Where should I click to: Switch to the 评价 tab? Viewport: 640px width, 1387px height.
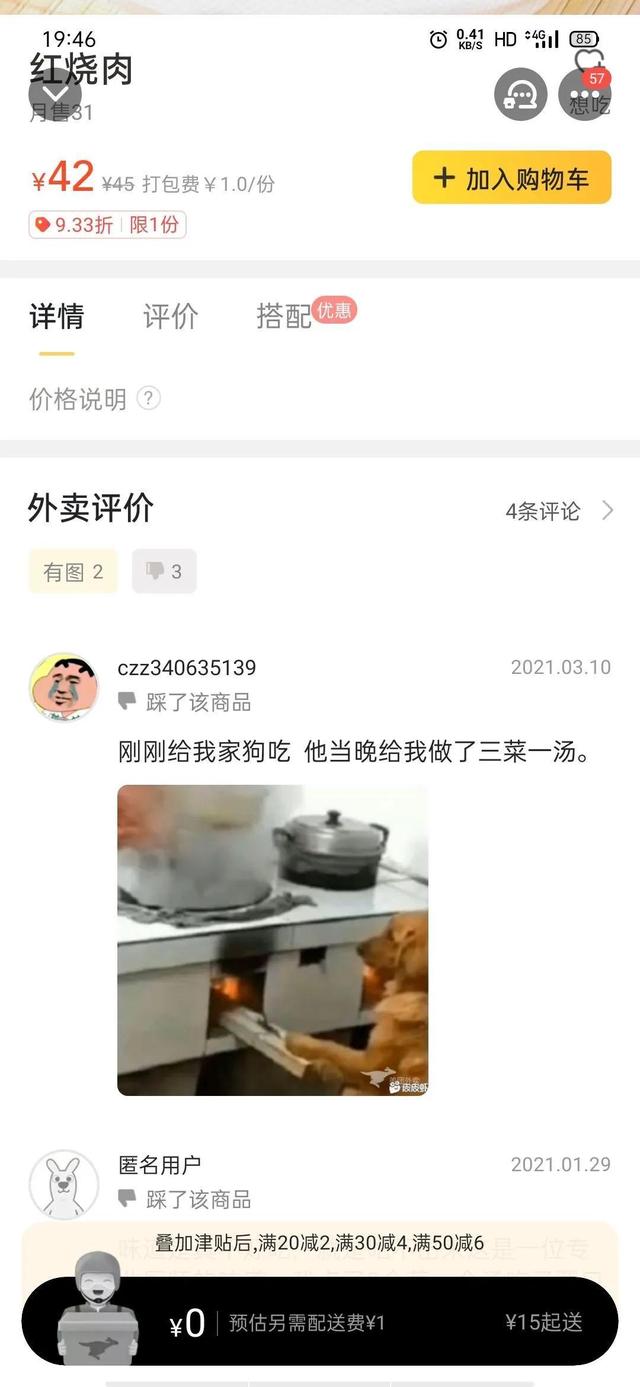(x=171, y=316)
